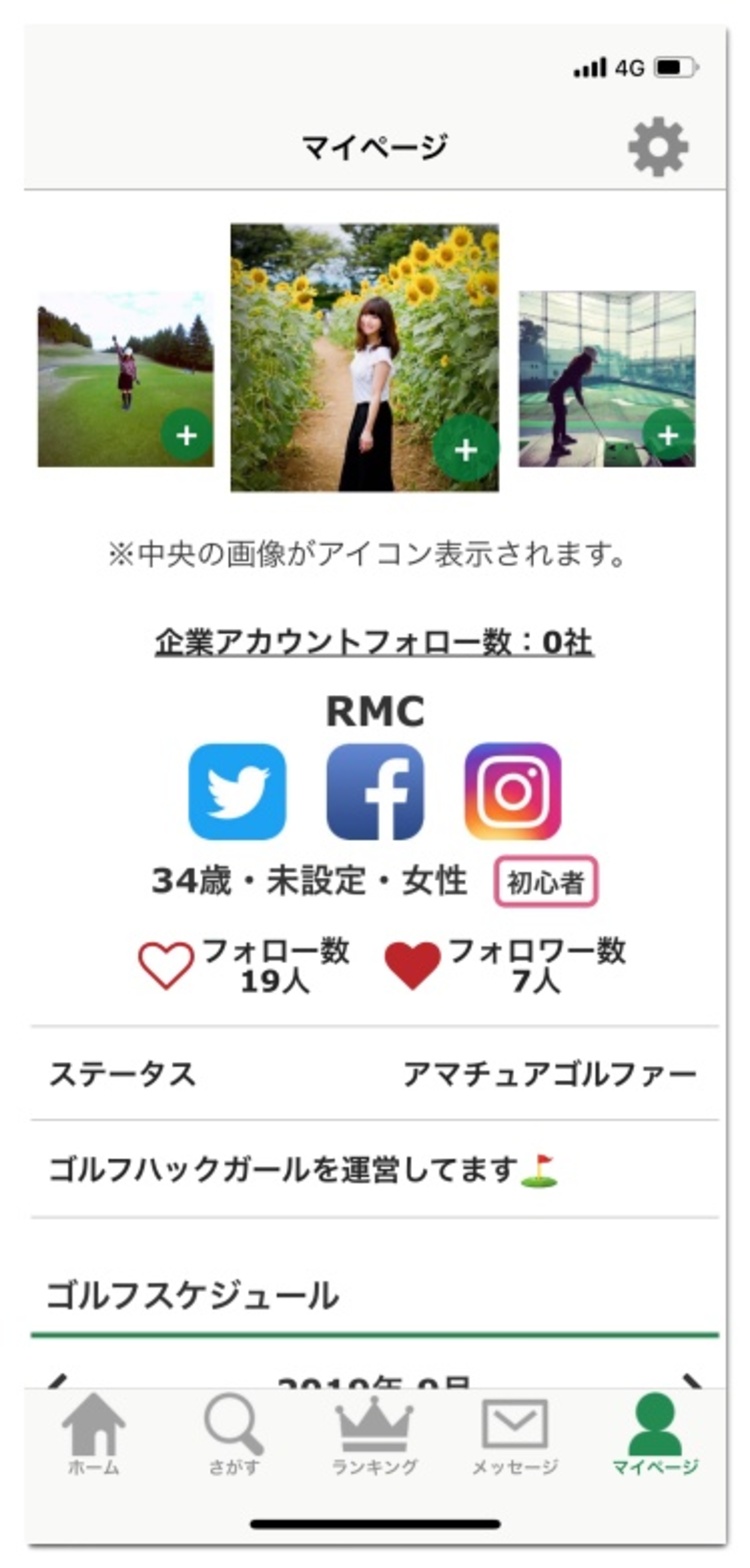750x1568 pixels.
Task: Tap the plus button on the sunflower photo
Action: (x=465, y=449)
